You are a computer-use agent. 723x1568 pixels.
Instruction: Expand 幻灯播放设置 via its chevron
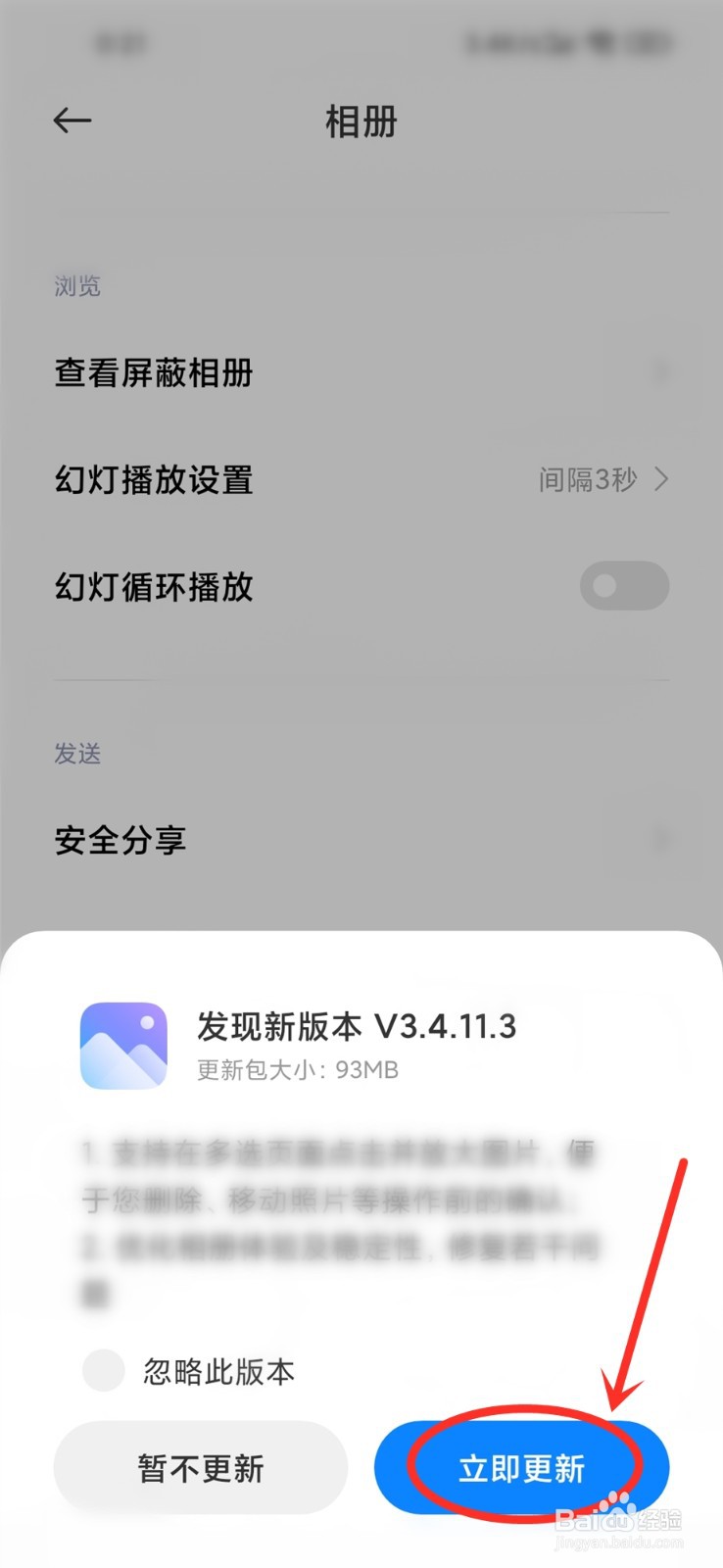coord(663,480)
